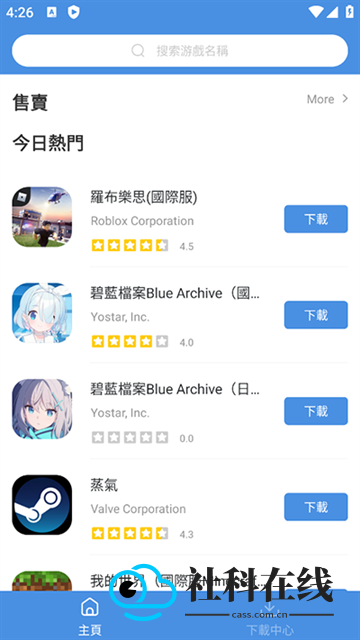Open More in the 售賣 section
The image size is (360, 640).
click(x=327, y=99)
